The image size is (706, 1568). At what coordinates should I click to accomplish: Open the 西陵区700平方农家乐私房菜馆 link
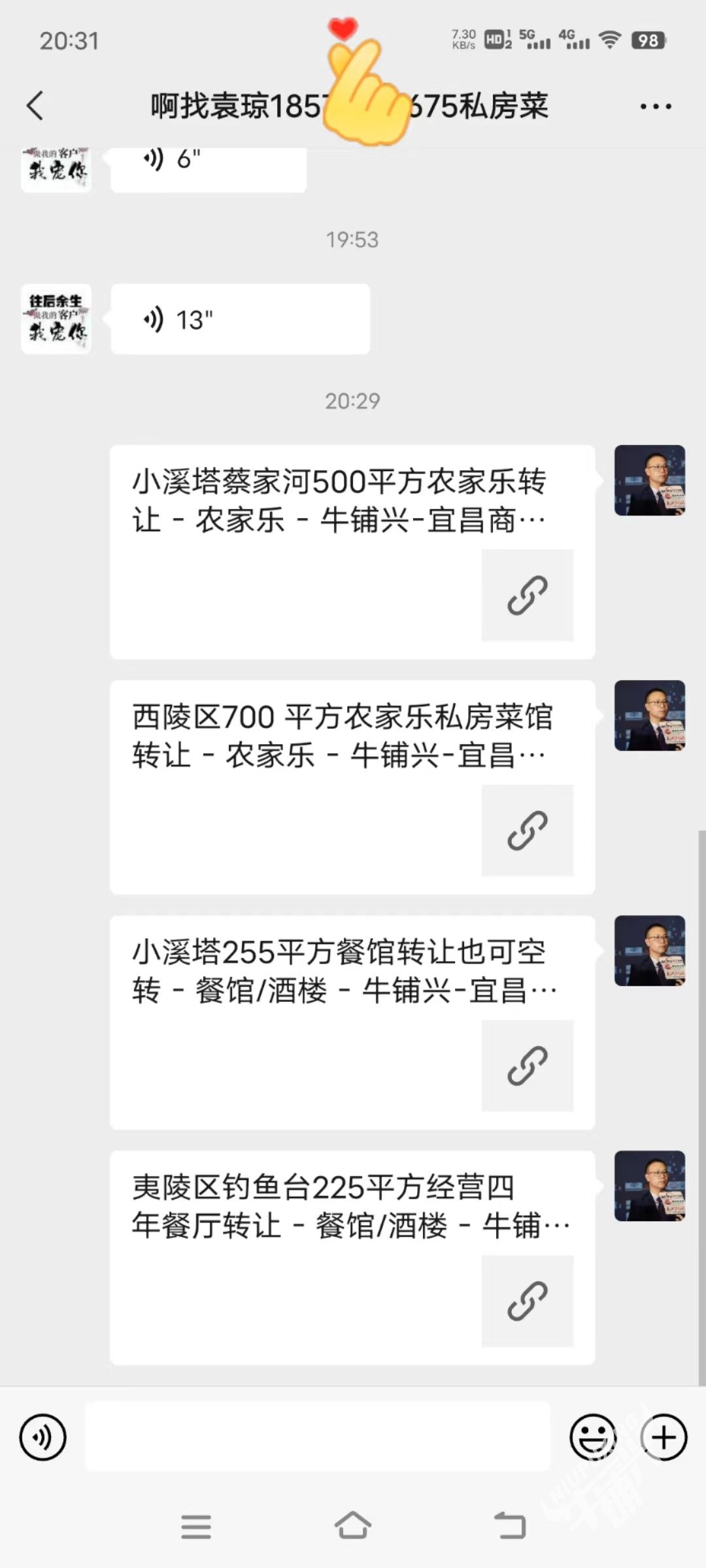pyautogui.click(x=352, y=787)
